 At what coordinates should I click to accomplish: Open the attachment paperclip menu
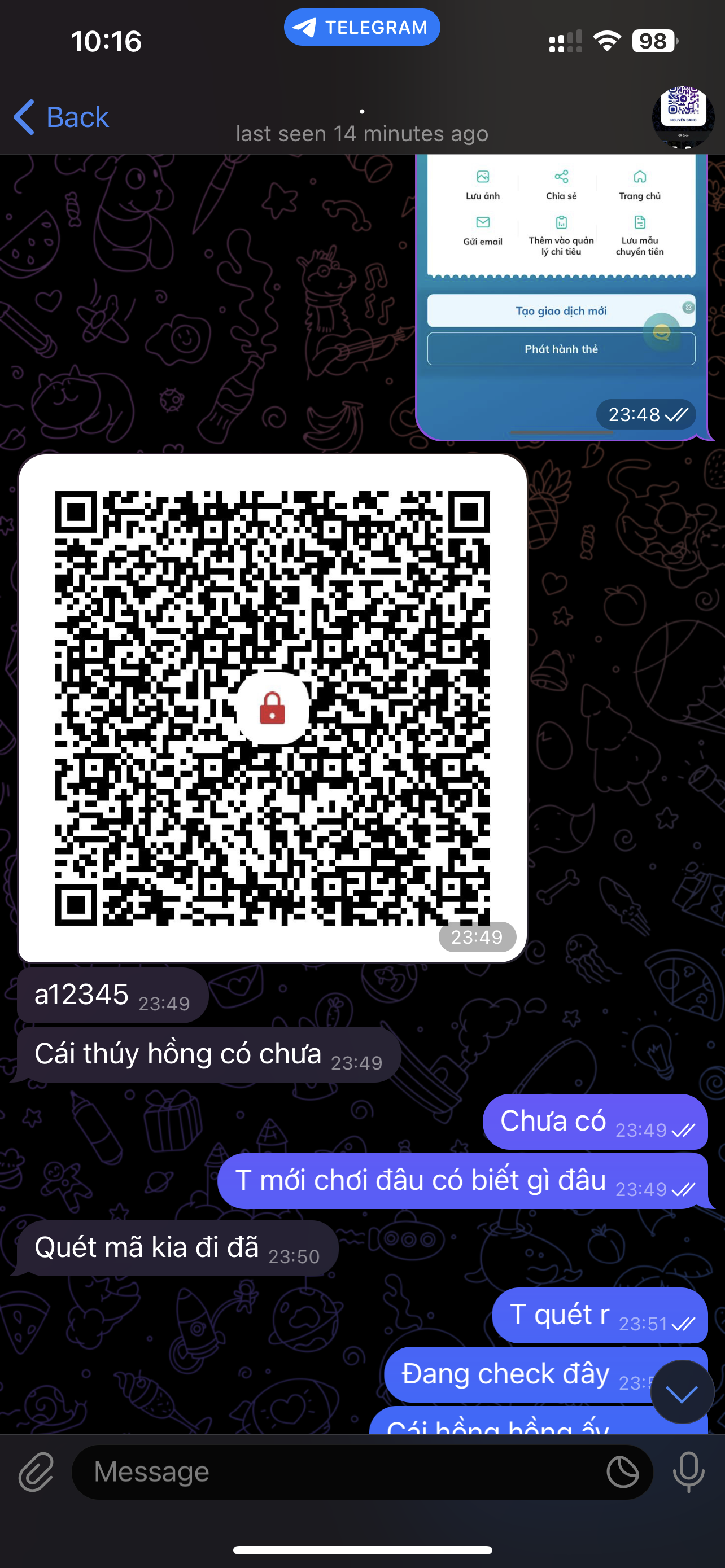(37, 1472)
